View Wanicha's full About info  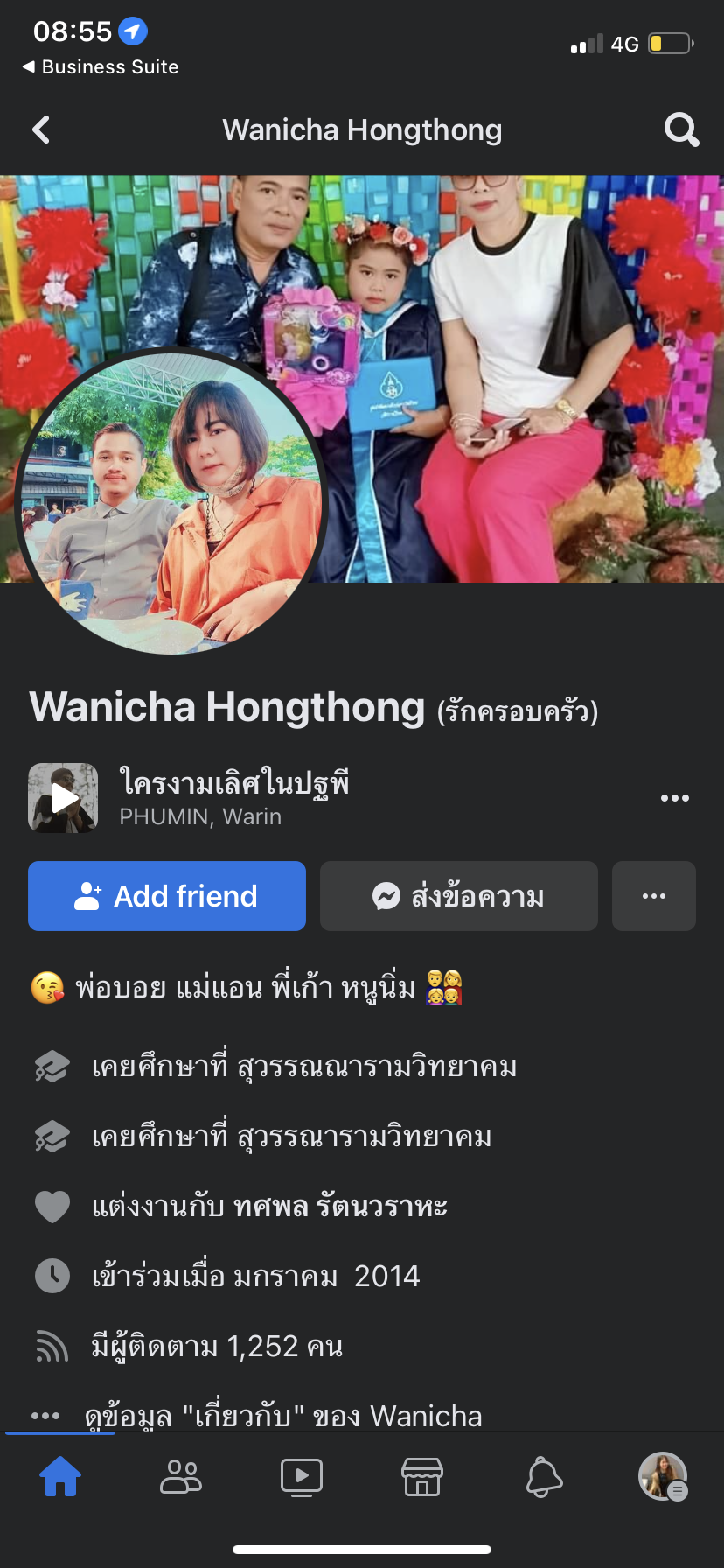(282, 1416)
